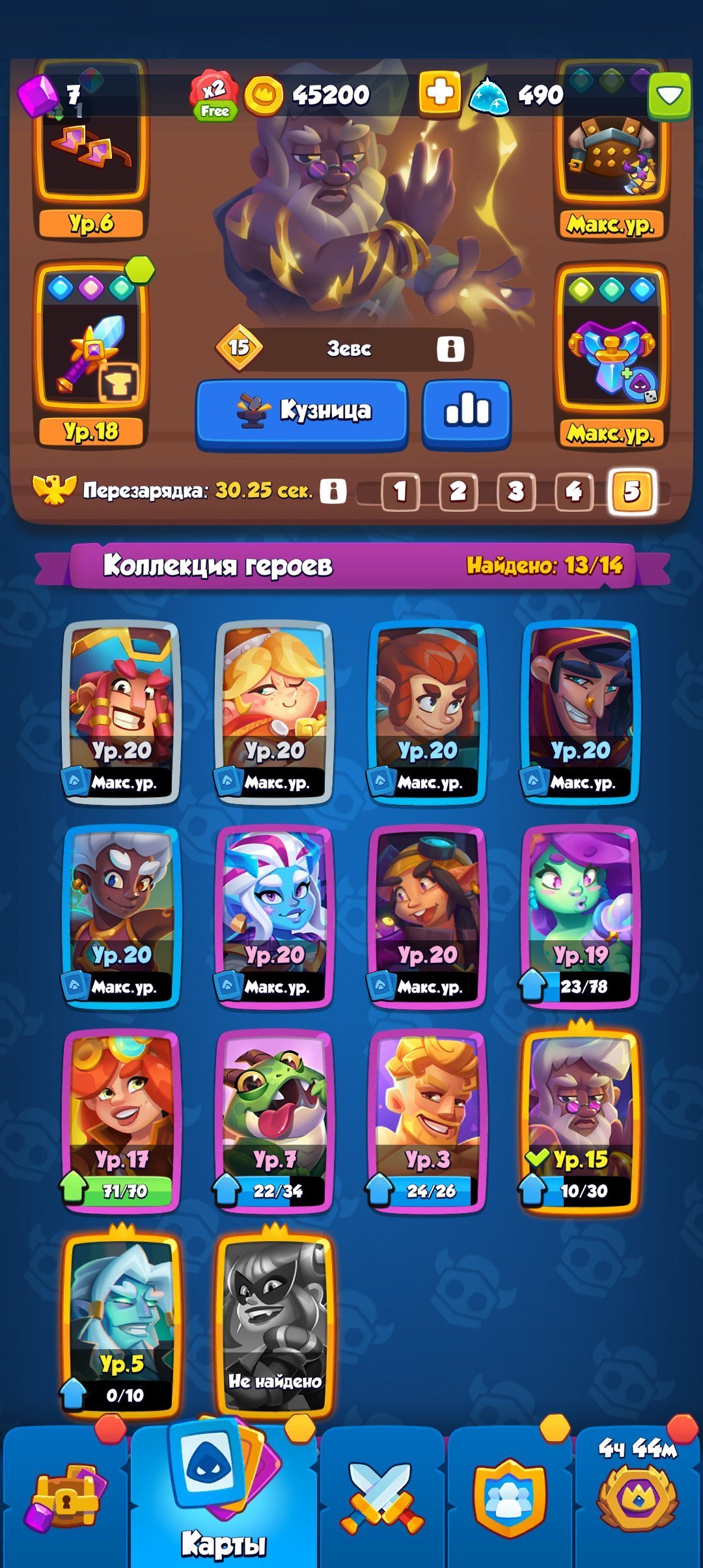Open the hero statistics chart button
The height and width of the screenshot is (1568, 703).
pos(467,414)
